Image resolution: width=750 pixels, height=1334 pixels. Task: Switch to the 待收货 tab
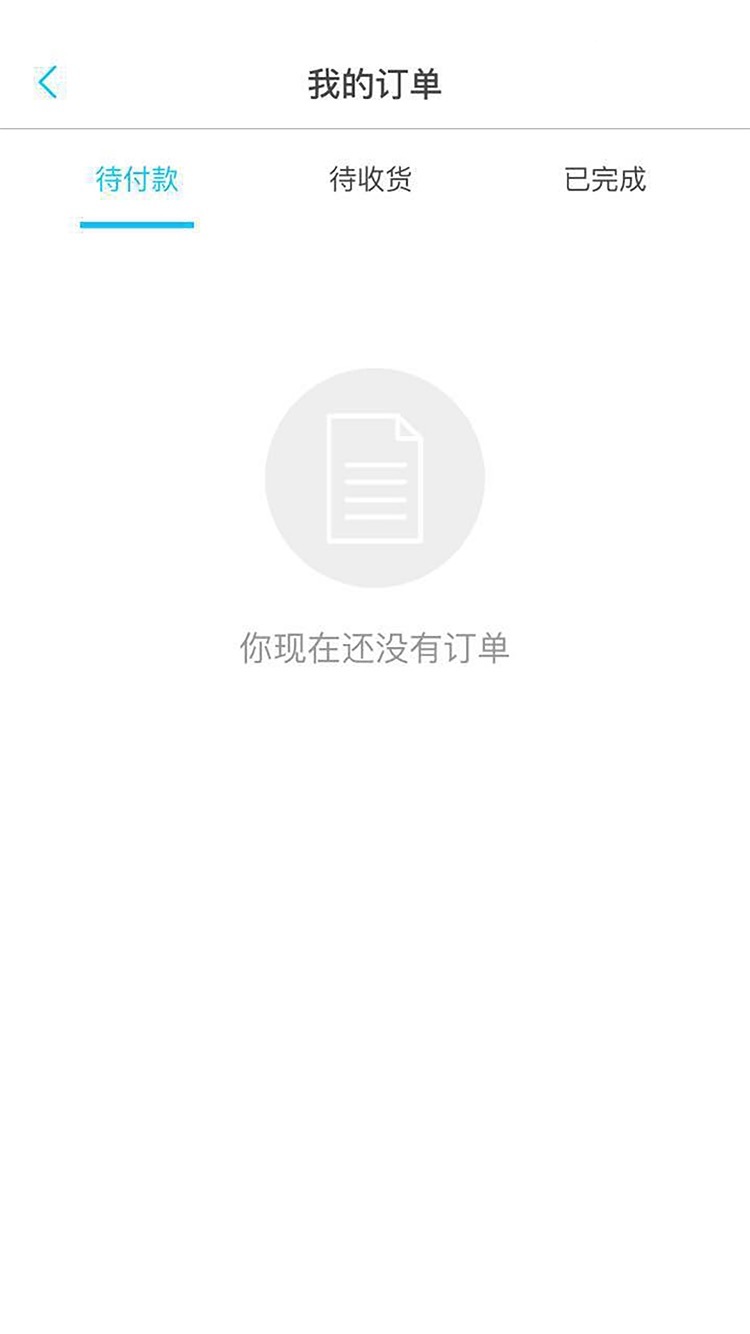[371, 180]
